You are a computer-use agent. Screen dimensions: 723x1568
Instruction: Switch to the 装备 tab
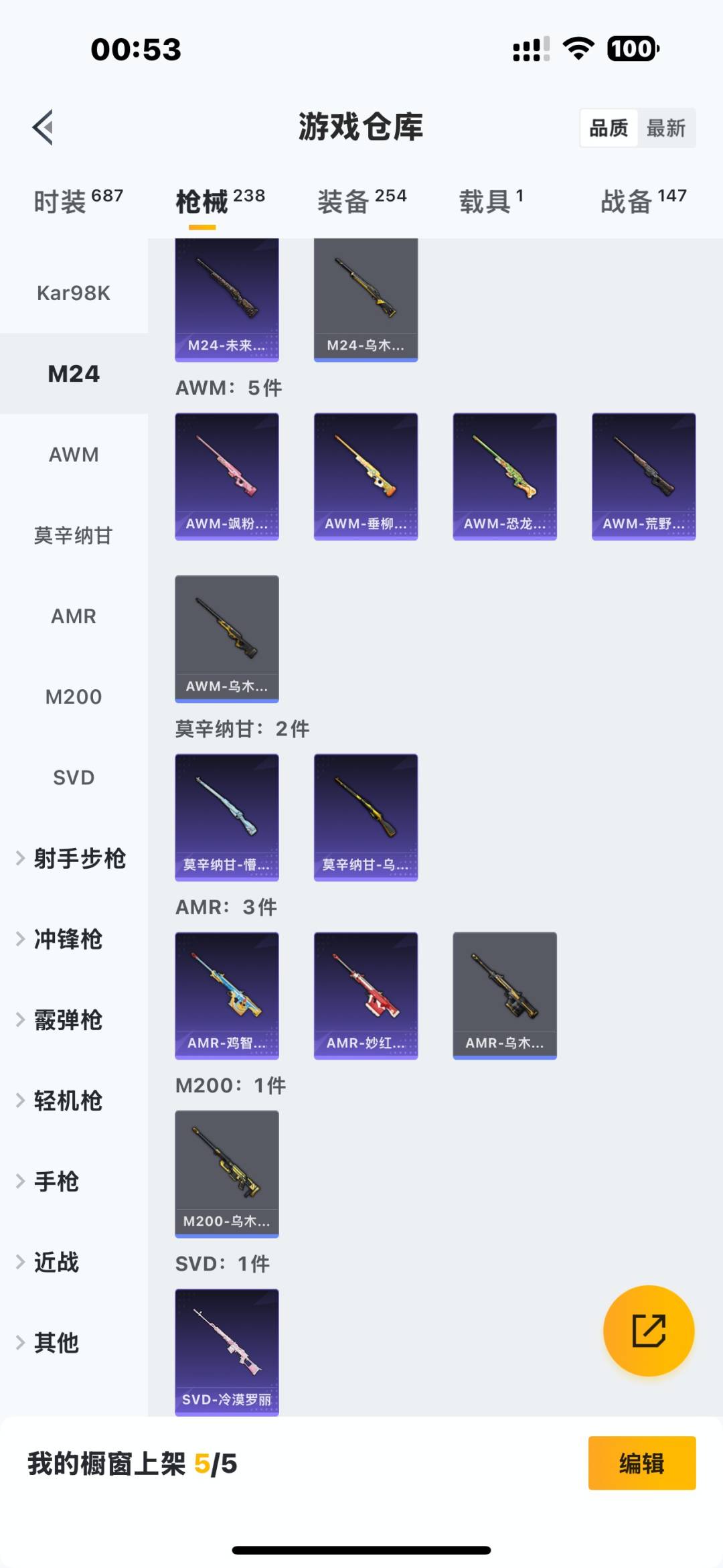pos(361,201)
